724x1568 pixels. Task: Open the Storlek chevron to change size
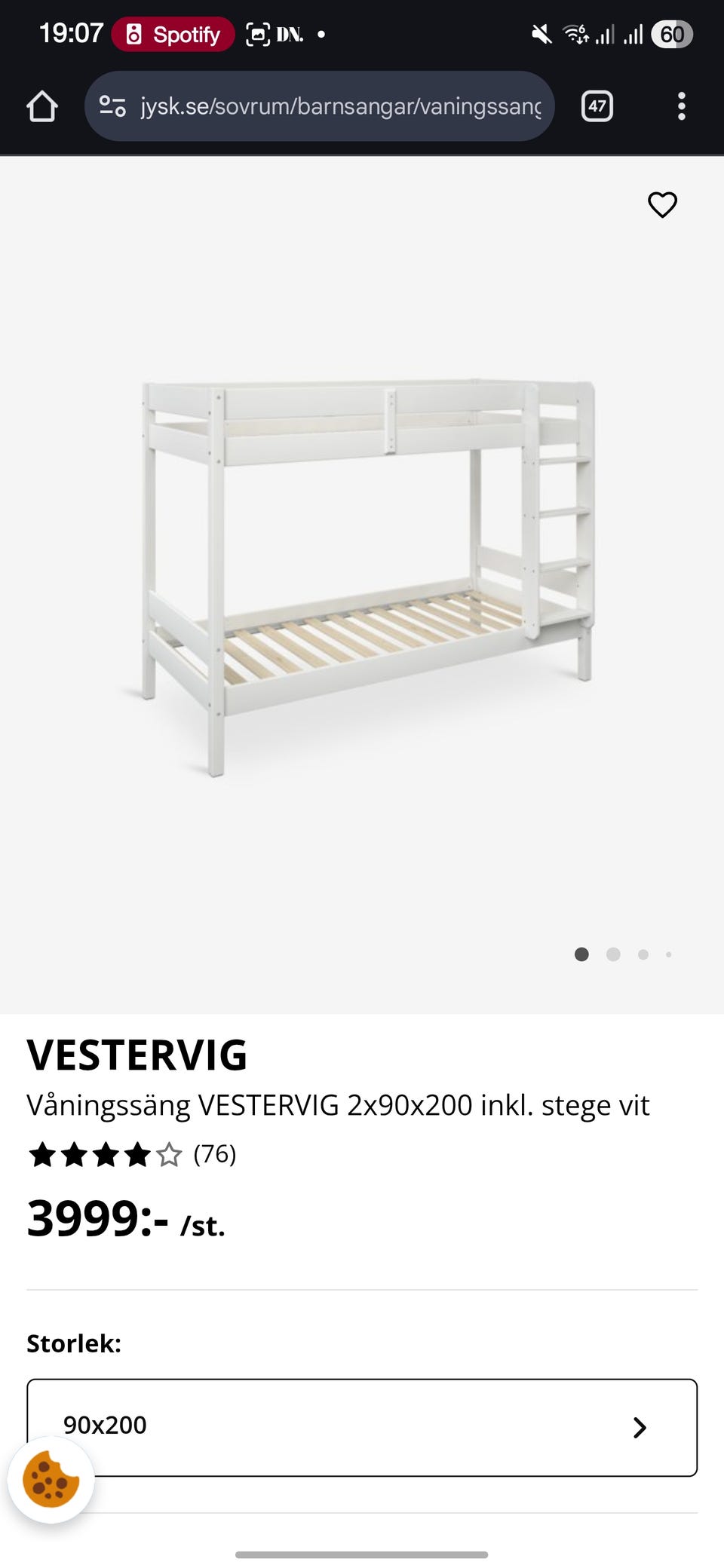640,1427
